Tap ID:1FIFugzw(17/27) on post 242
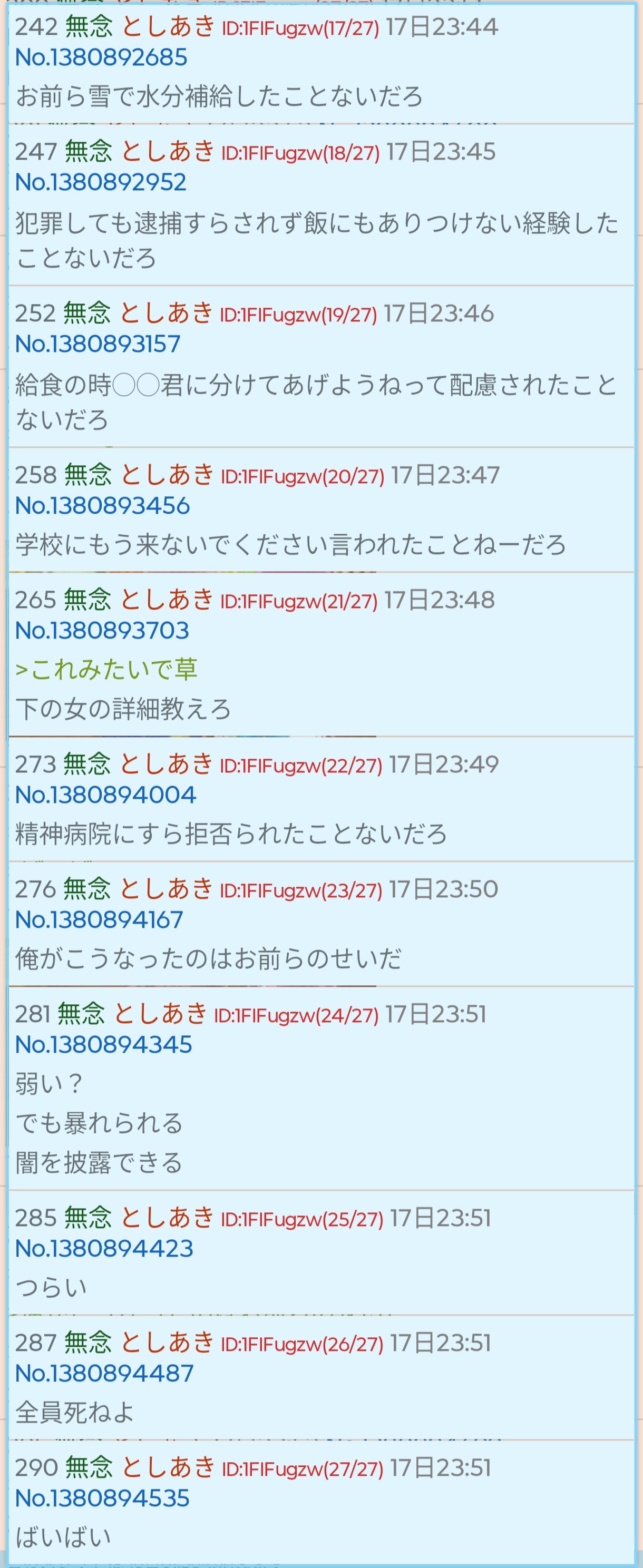This screenshot has width=643, height=1568. click(300, 28)
